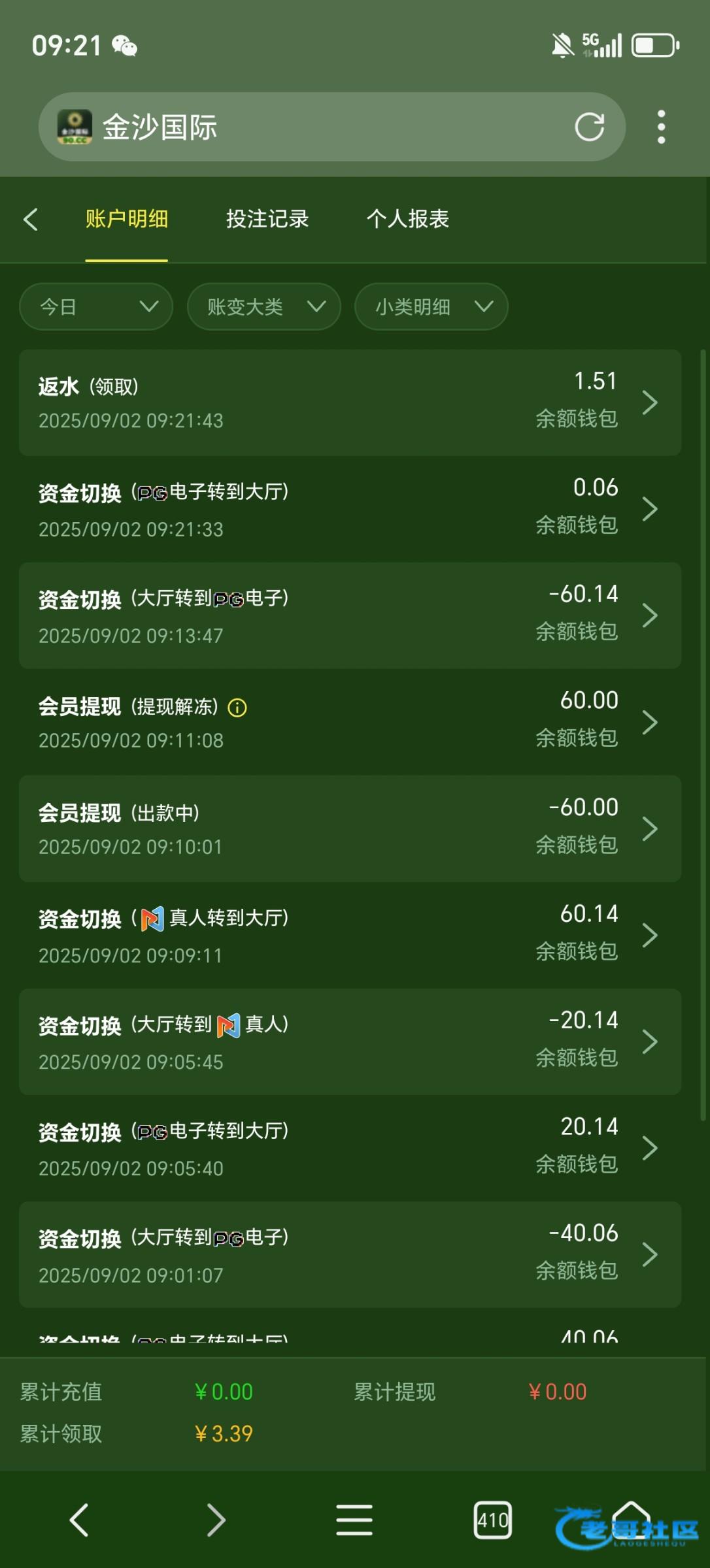This screenshot has width=710, height=1568.
Task: Open the 60.14 真人转到大厅 record
Action: coord(350,935)
